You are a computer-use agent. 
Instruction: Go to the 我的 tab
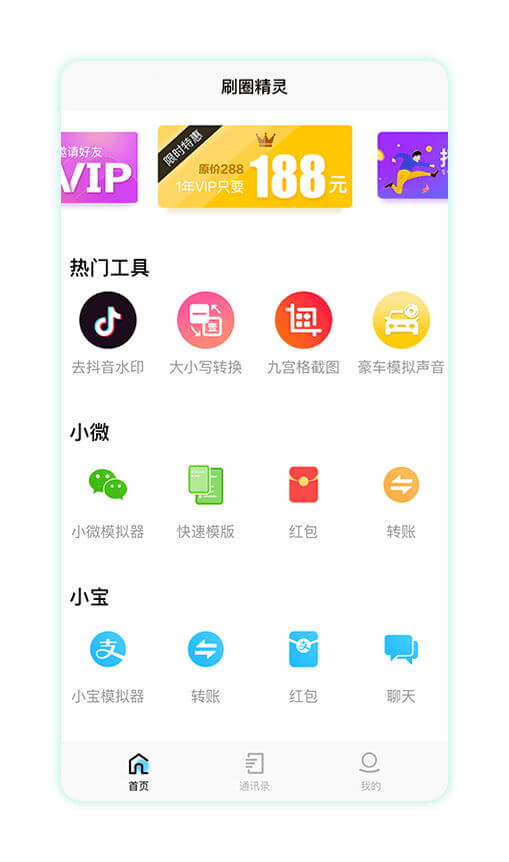(x=370, y=772)
